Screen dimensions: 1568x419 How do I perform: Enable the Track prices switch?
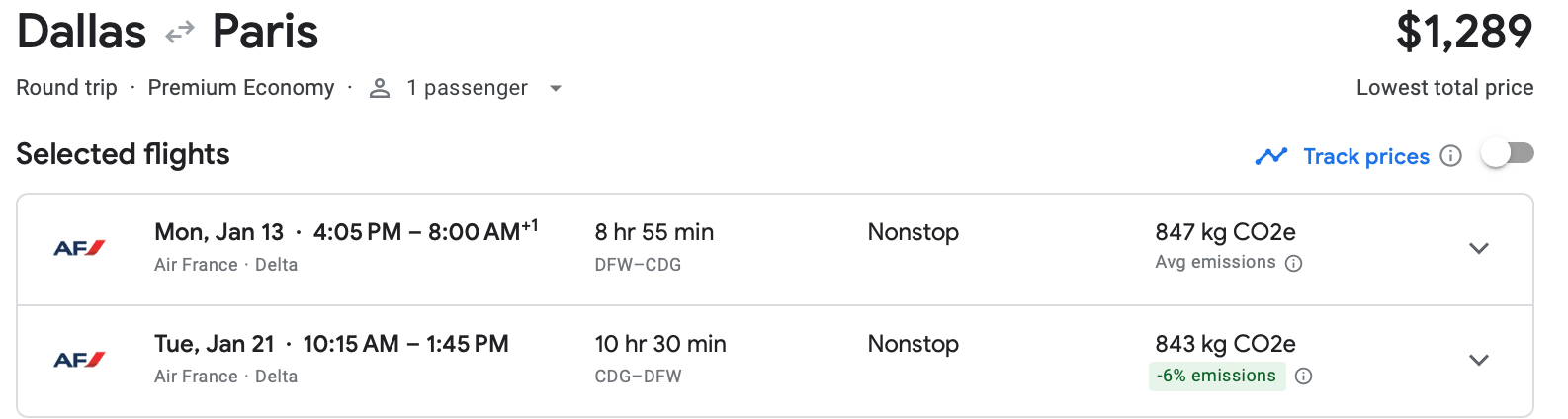(x=1507, y=154)
